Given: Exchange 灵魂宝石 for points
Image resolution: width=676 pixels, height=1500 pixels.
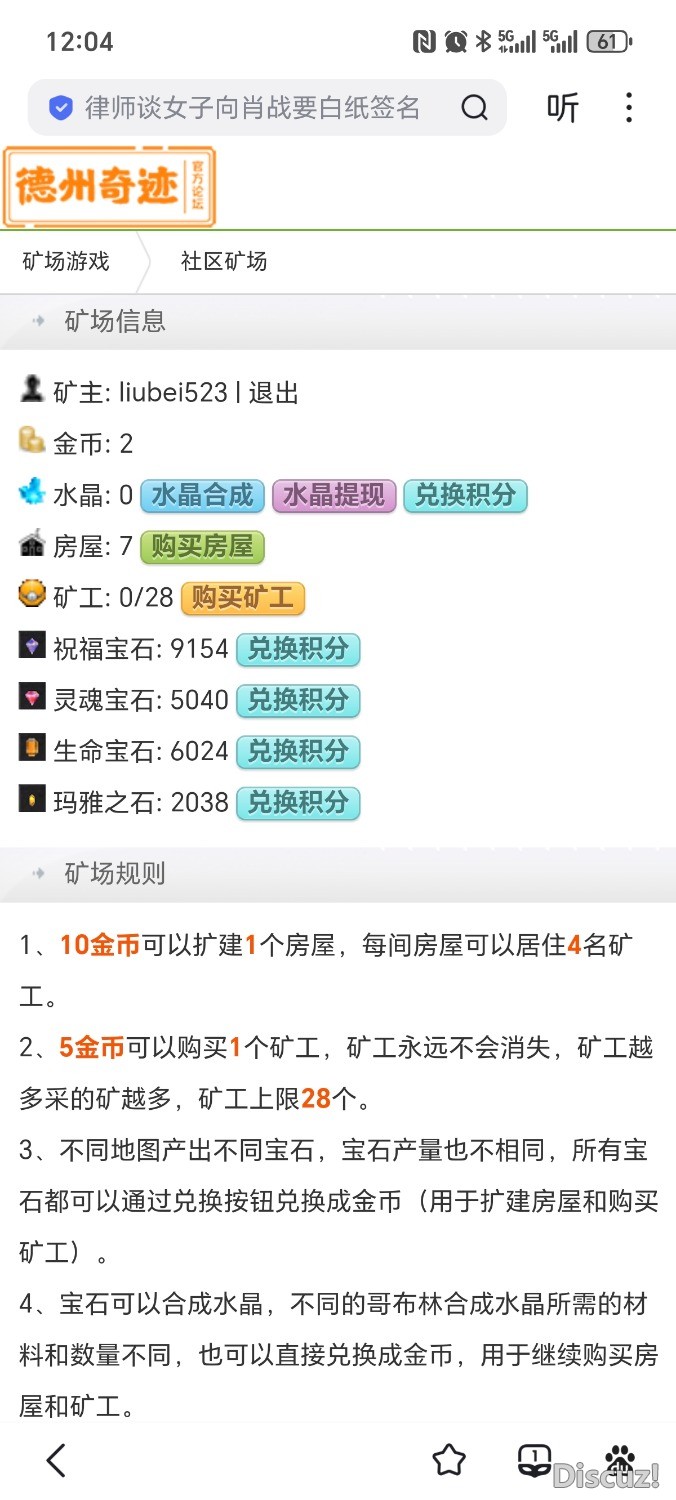Looking at the screenshot, I should tap(298, 701).
